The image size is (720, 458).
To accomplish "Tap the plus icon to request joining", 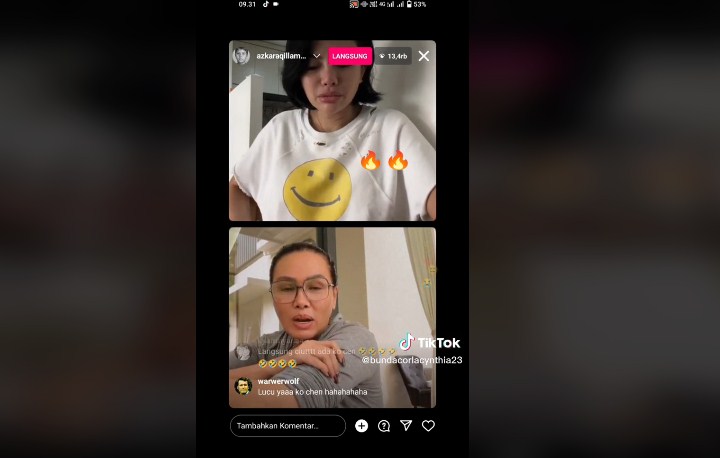I will [x=362, y=426].
